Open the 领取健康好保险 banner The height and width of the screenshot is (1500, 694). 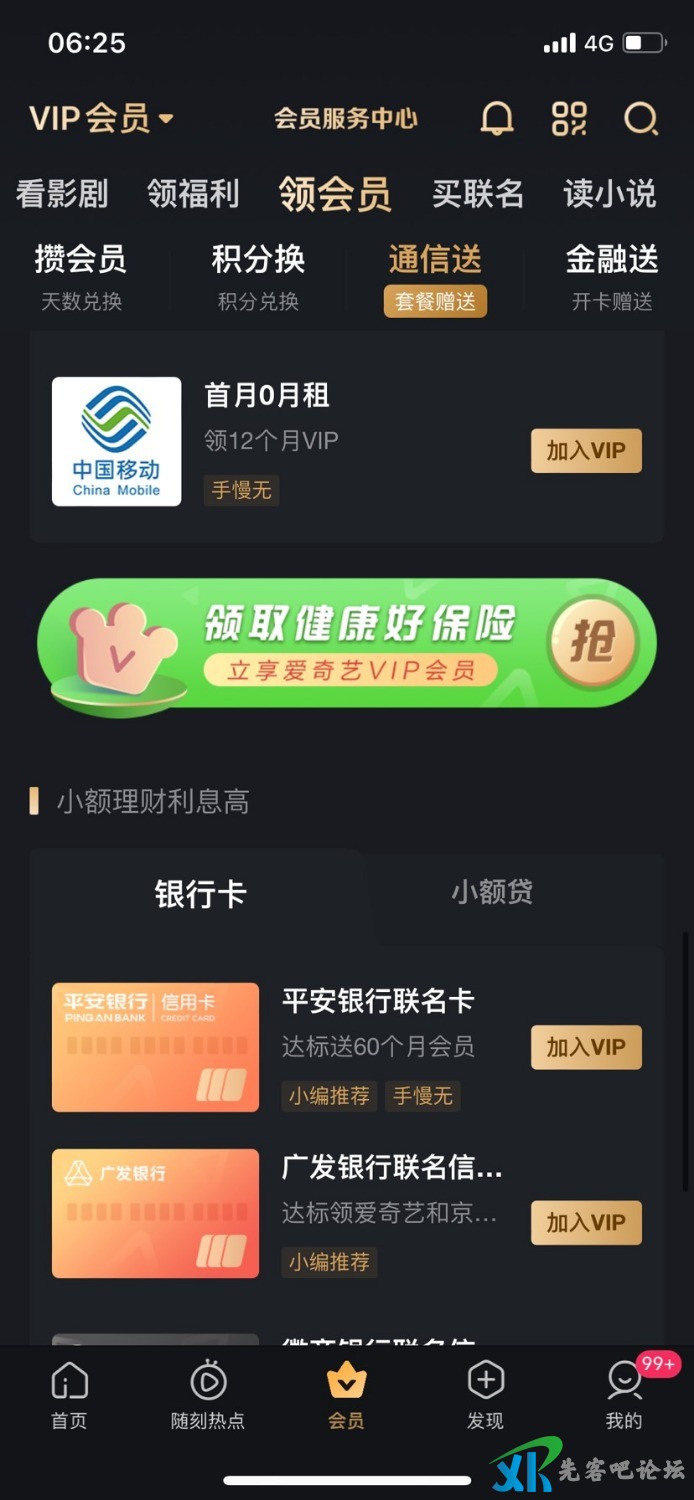click(x=346, y=643)
